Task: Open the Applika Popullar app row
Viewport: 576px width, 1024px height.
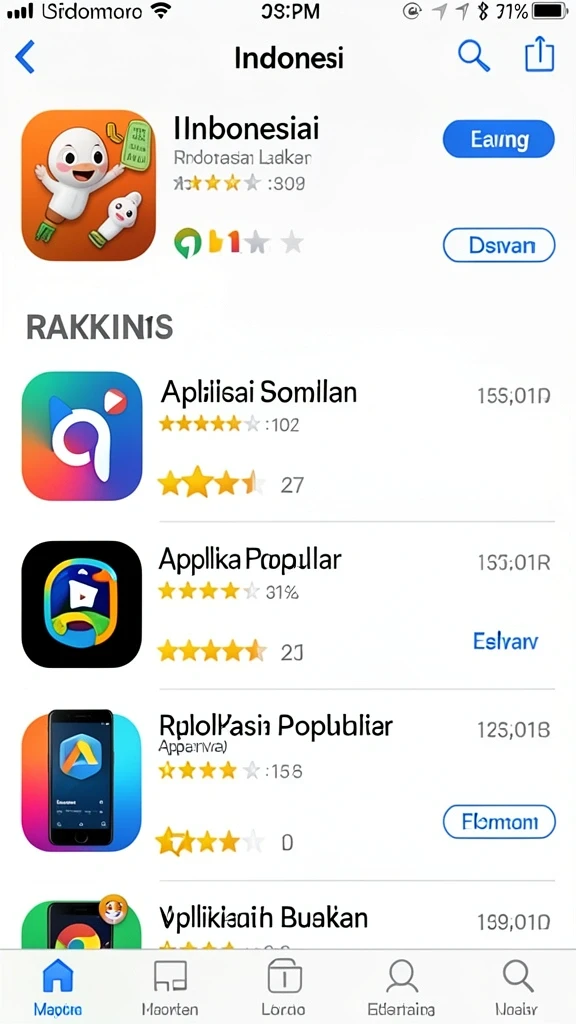Action: tap(288, 604)
